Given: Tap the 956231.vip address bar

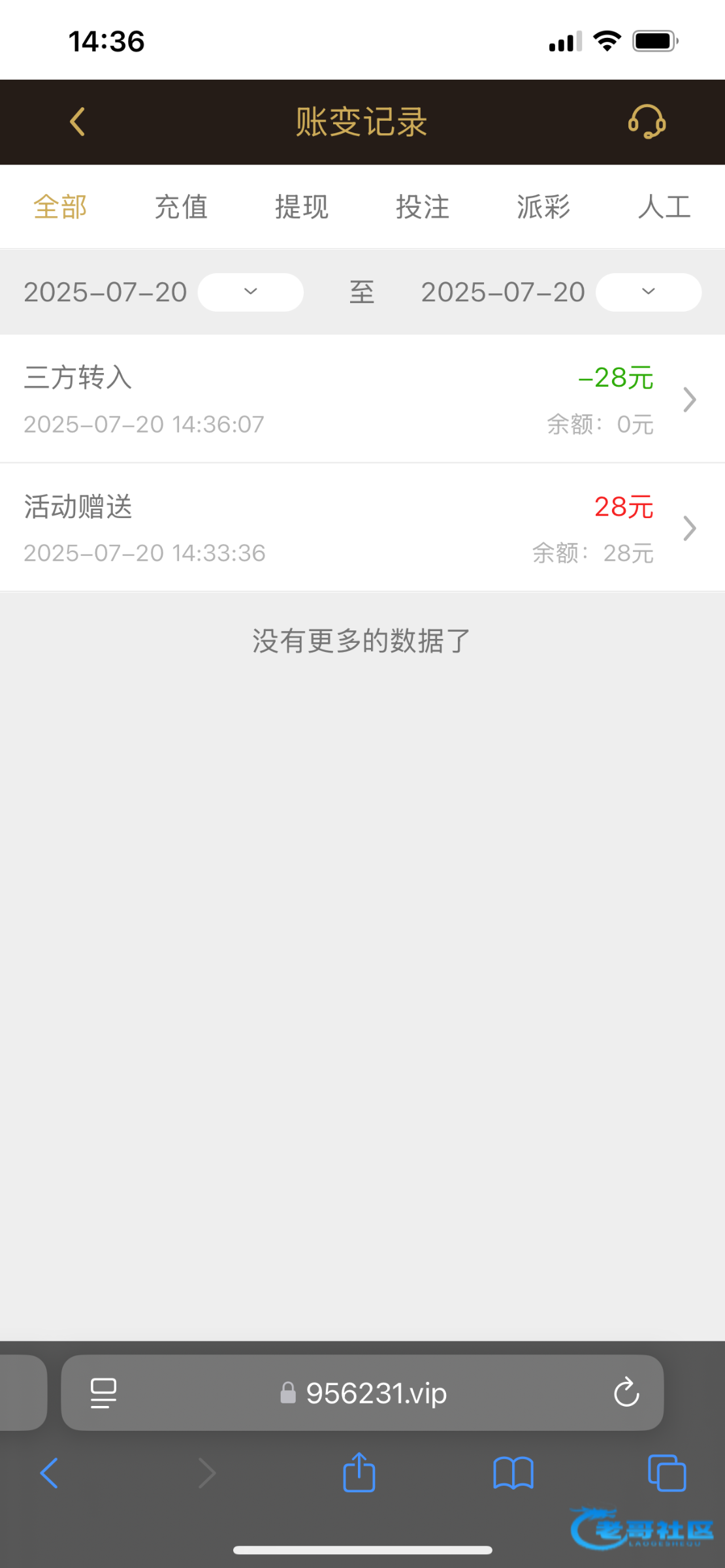Looking at the screenshot, I should point(363,1393).
